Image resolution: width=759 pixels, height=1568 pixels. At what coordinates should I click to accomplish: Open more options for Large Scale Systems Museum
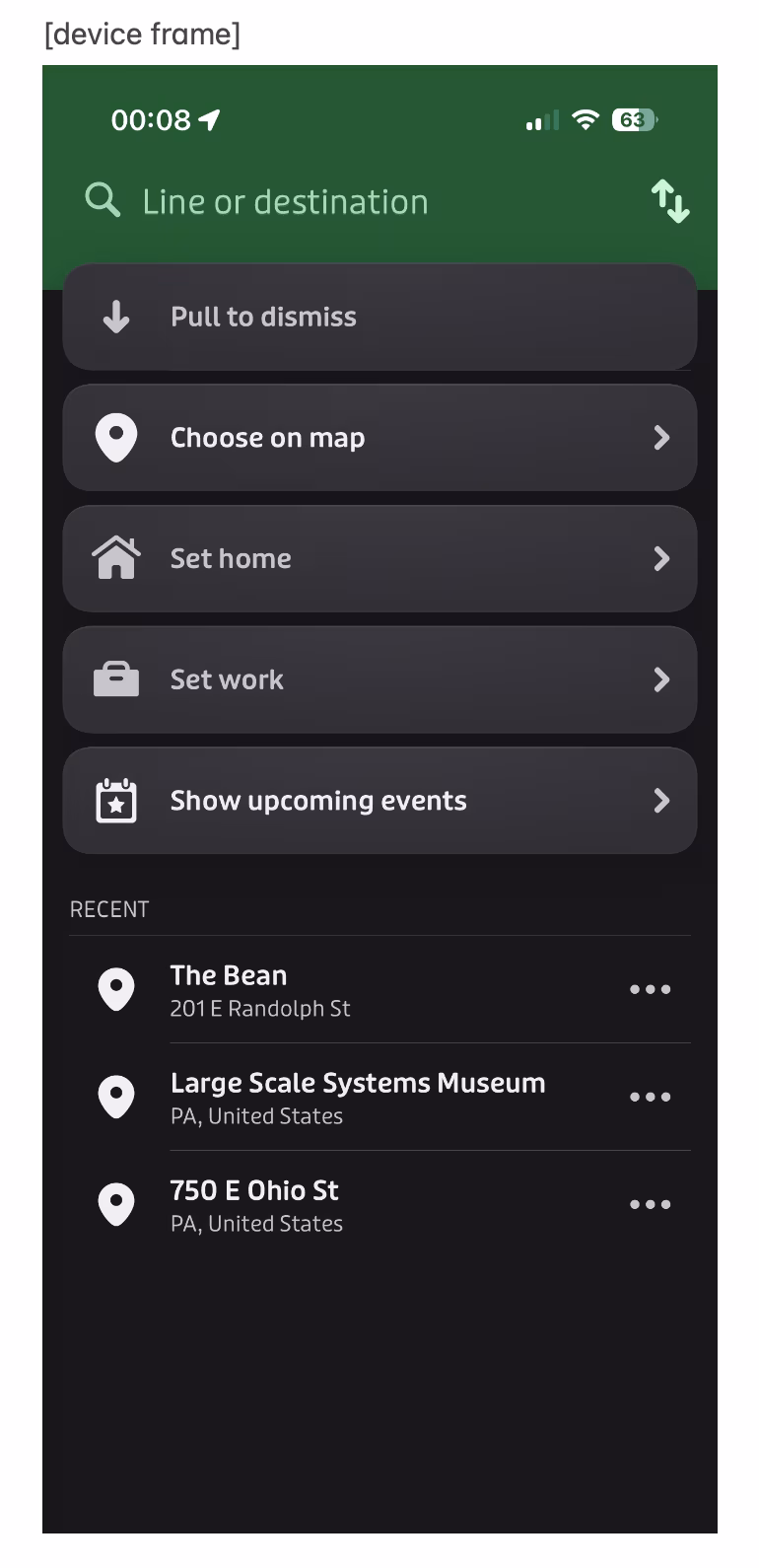651,1097
